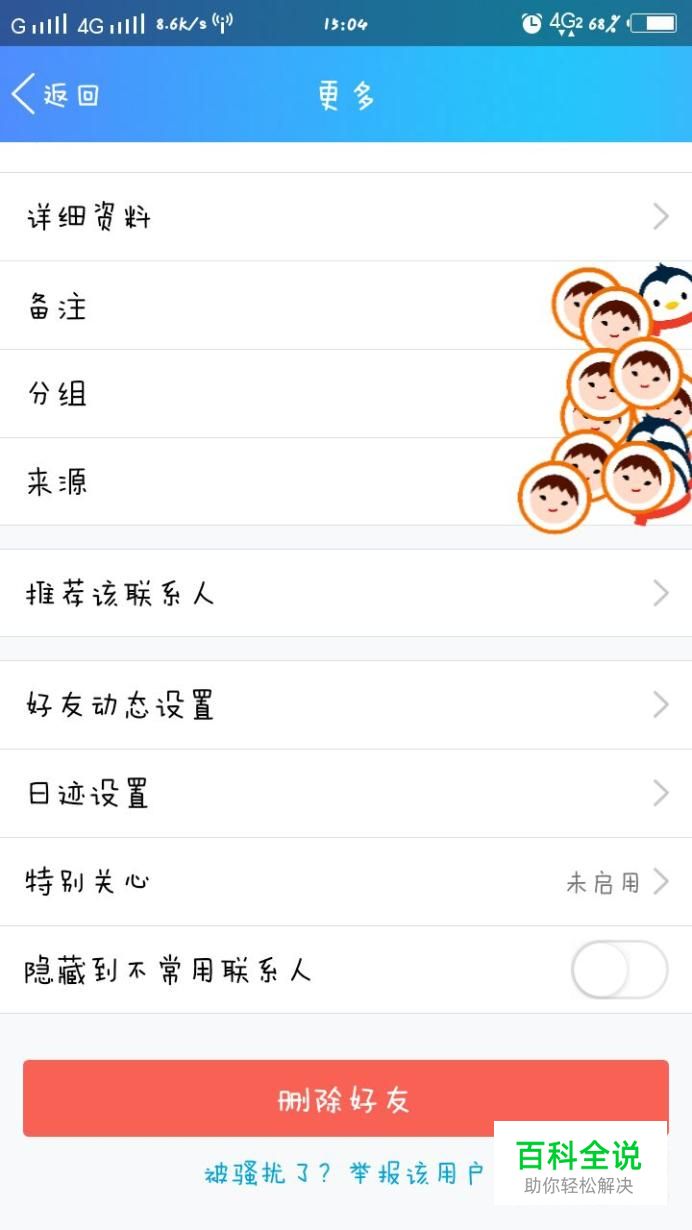Screen dimensions: 692x1230
Task: Open 好友动态设置
Action: (346, 705)
